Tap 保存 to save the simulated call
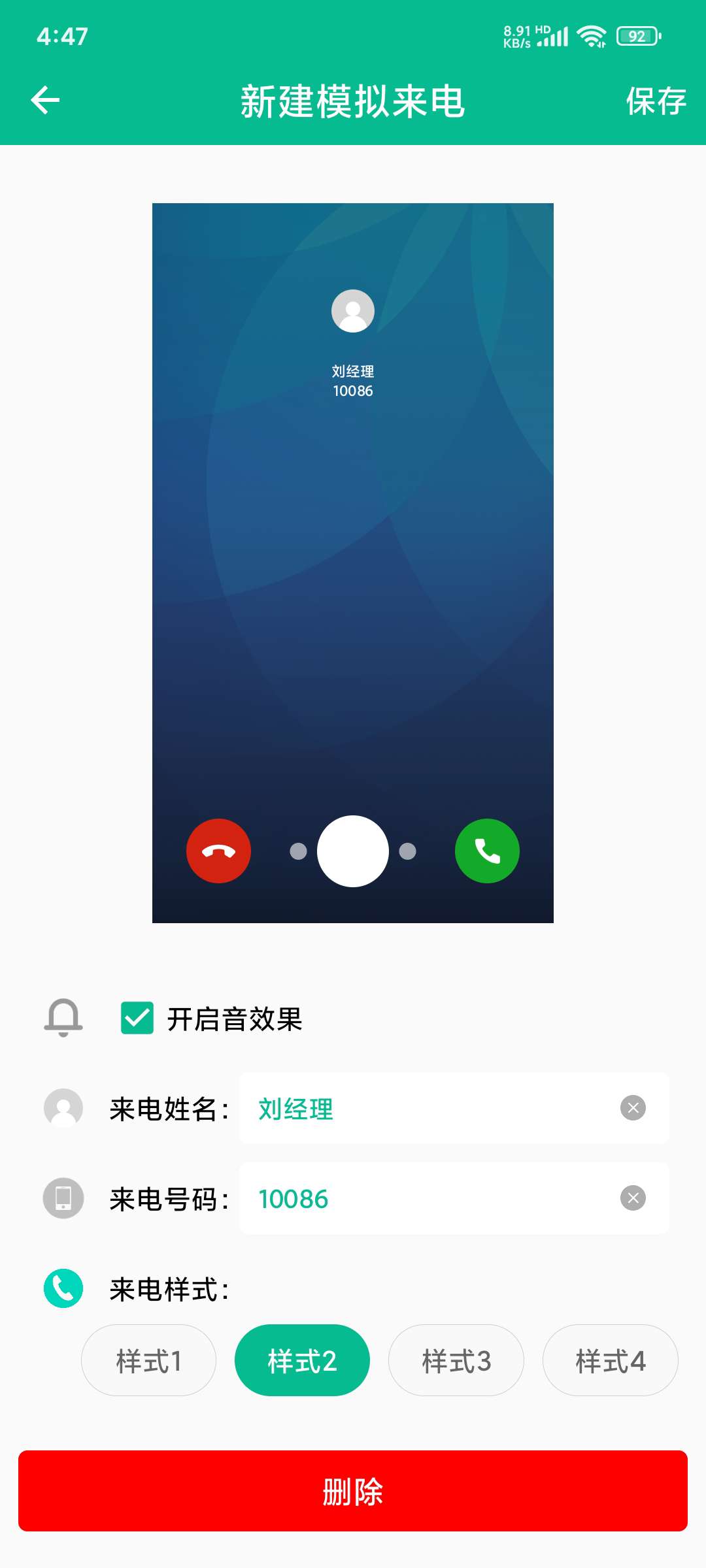 tap(656, 102)
